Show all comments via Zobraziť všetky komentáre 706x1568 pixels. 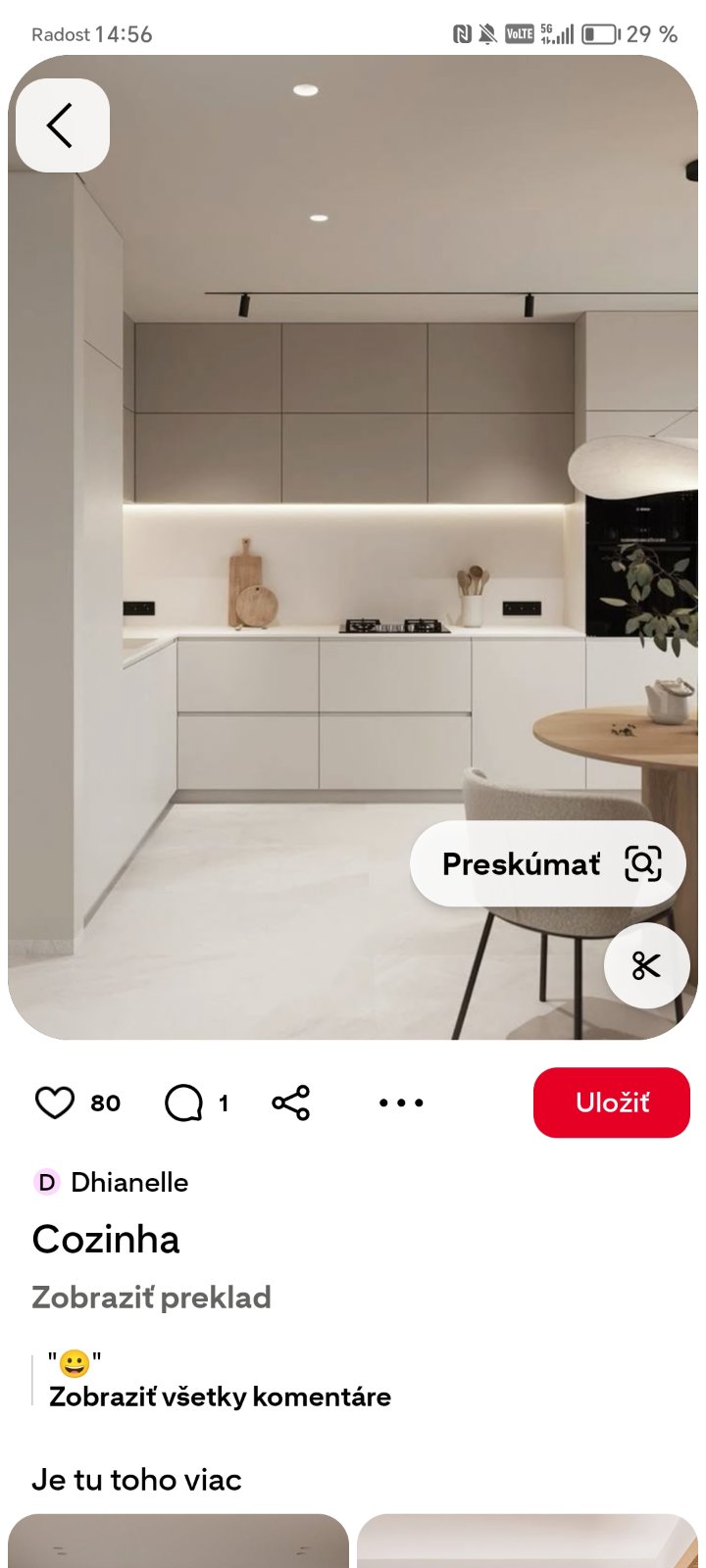click(220, 1396)
